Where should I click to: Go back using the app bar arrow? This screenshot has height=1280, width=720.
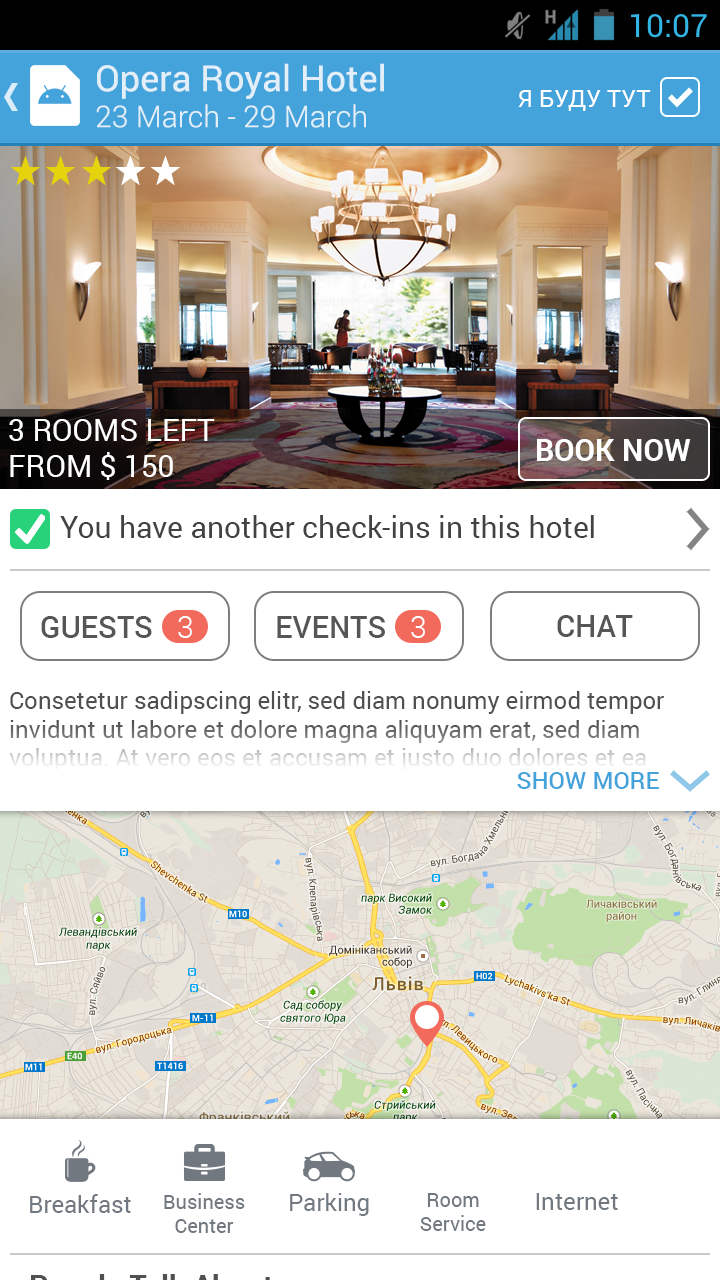(14, 97)
